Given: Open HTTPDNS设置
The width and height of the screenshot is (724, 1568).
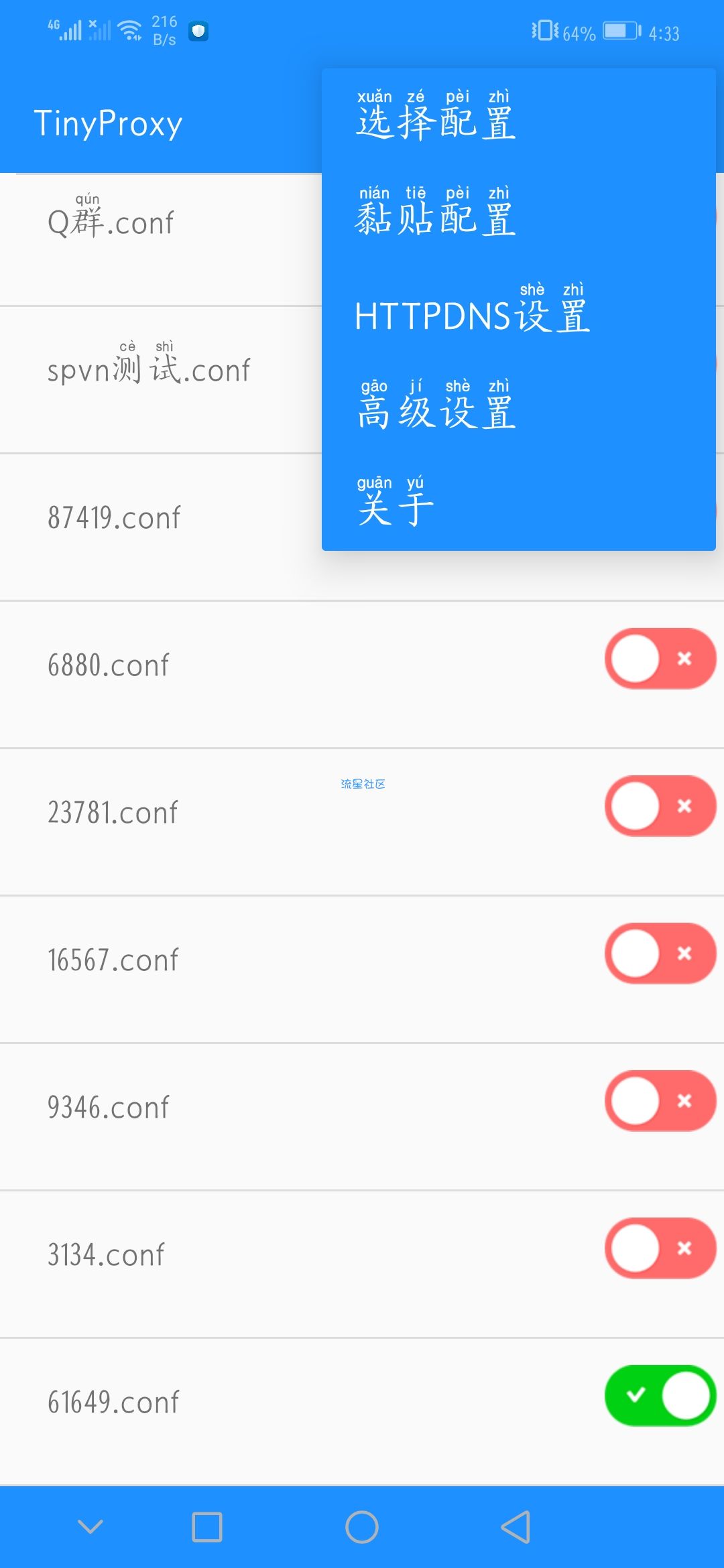Looking at the screenshot, I should point(472,312).
